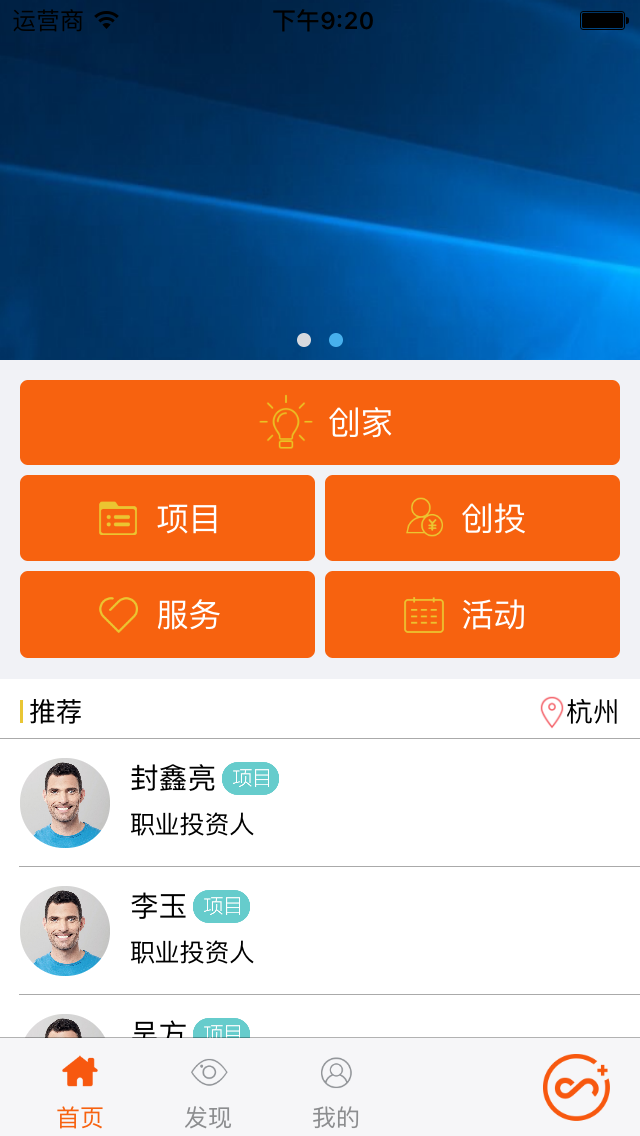Open 李玉's profile row

coord(320,931)
